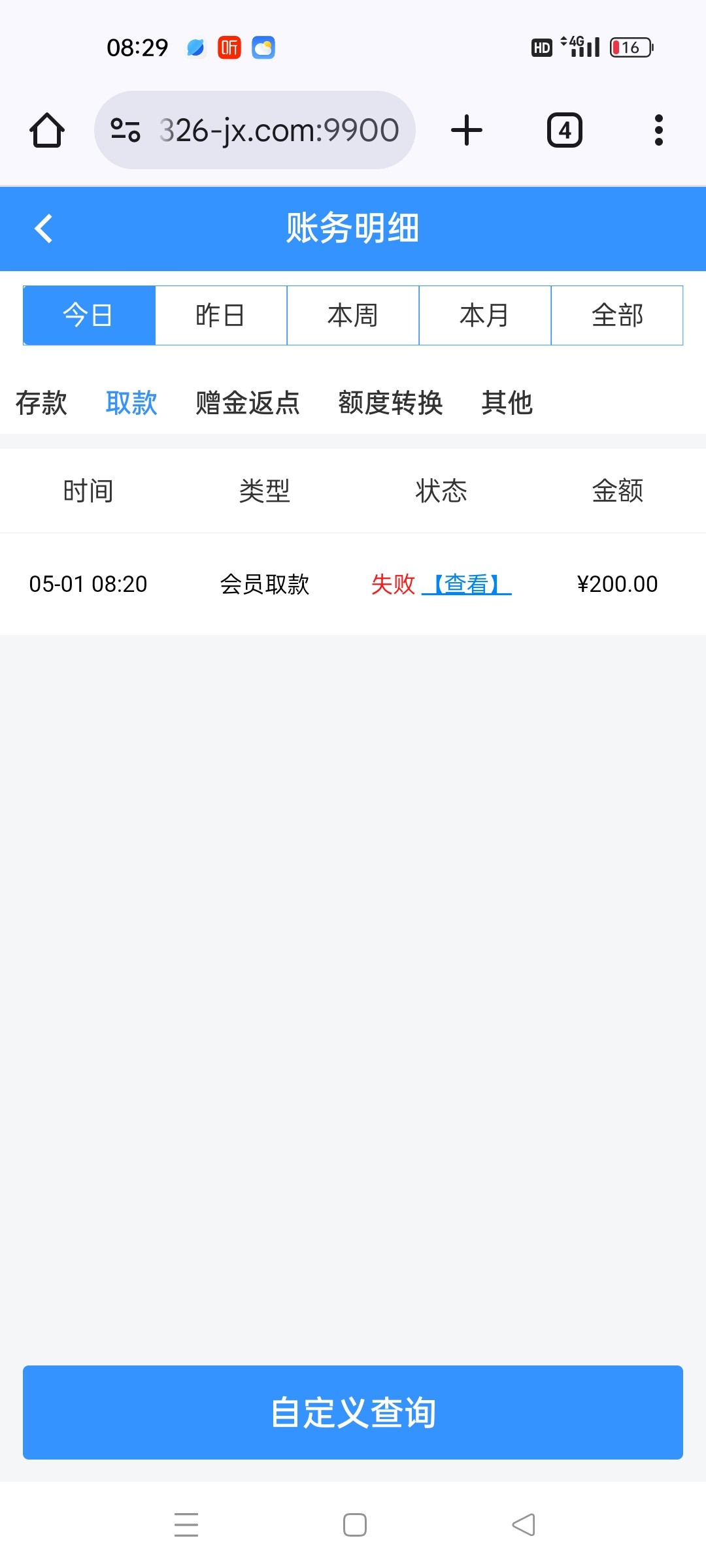The image size is (706, 1568).
Task: Tap the system back triangle
Action: 523,1524
